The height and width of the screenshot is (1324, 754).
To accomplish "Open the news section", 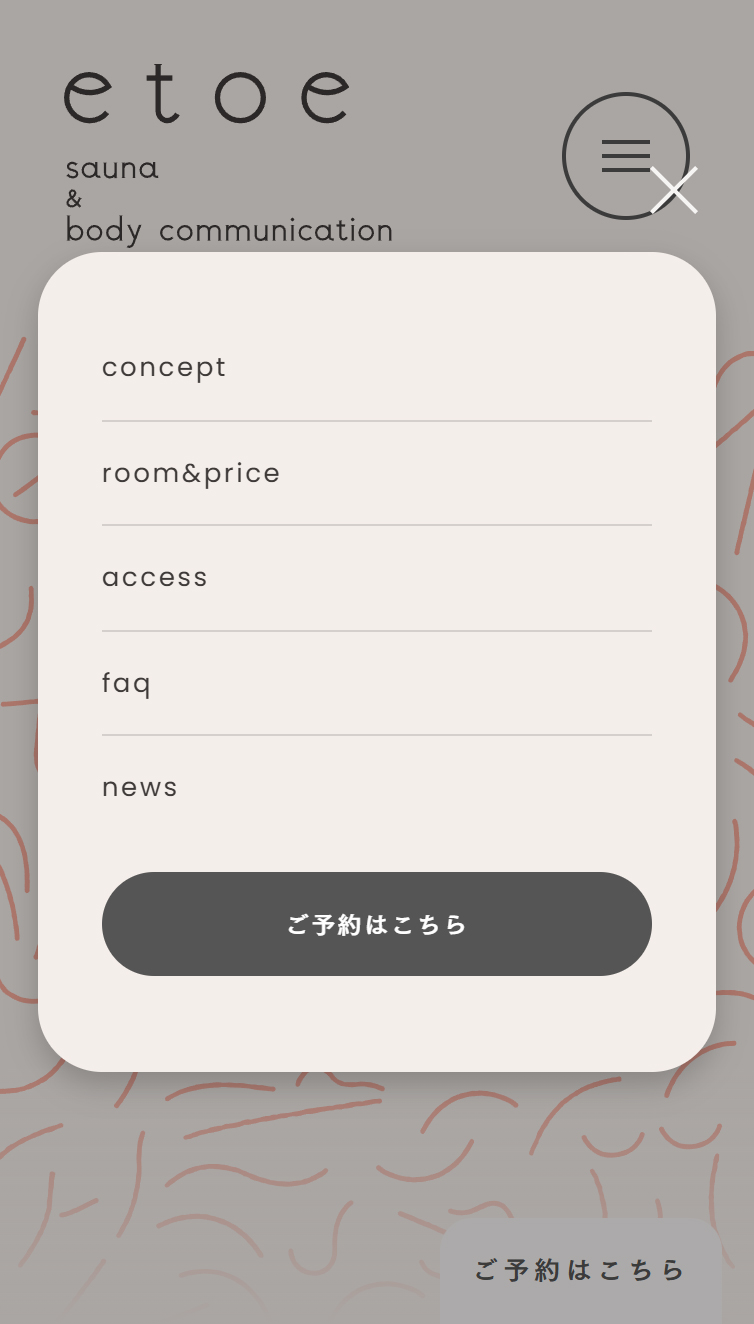I will tap(140, 787).
